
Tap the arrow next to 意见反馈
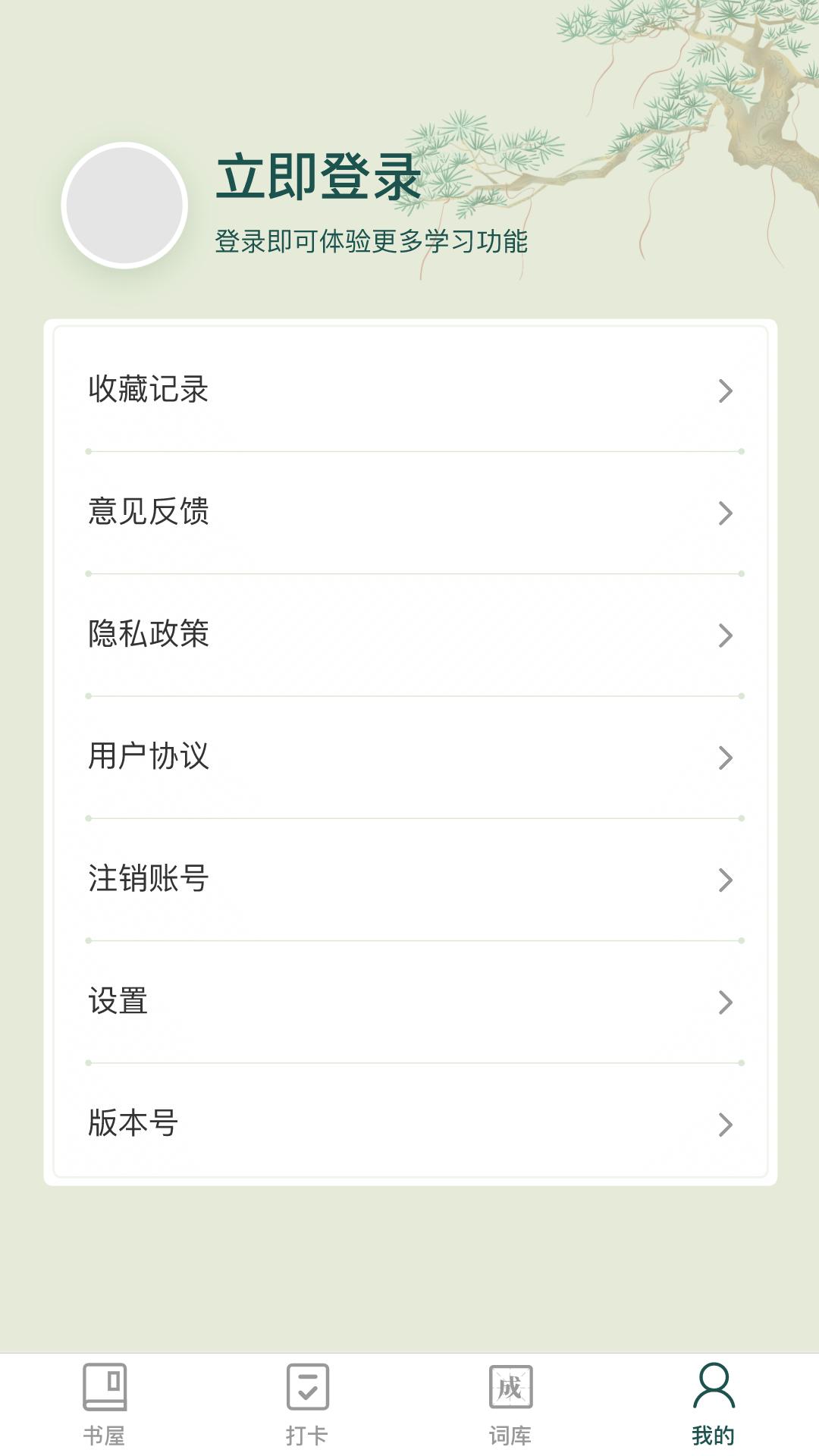coord(726,513)
